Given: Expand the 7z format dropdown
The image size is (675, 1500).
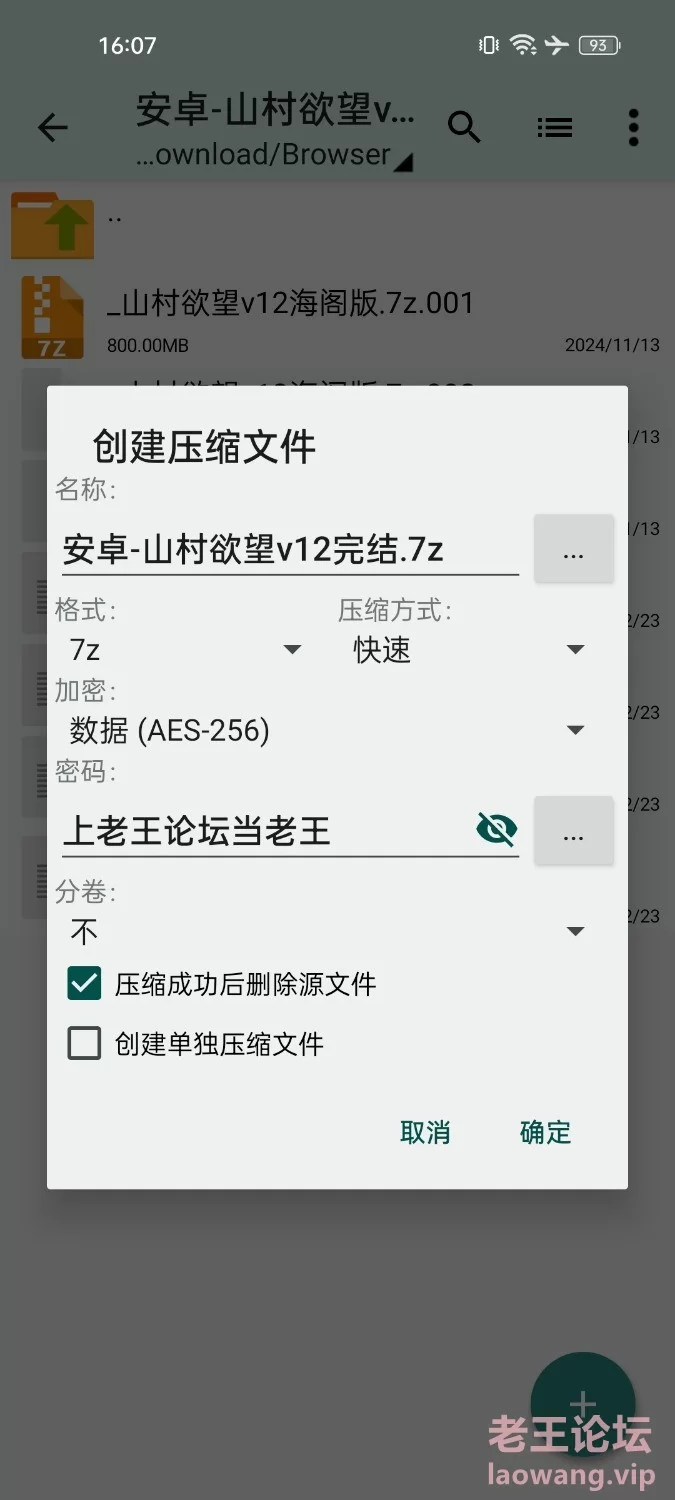Looking at the screenshot, I should click(x=186, y=650).
